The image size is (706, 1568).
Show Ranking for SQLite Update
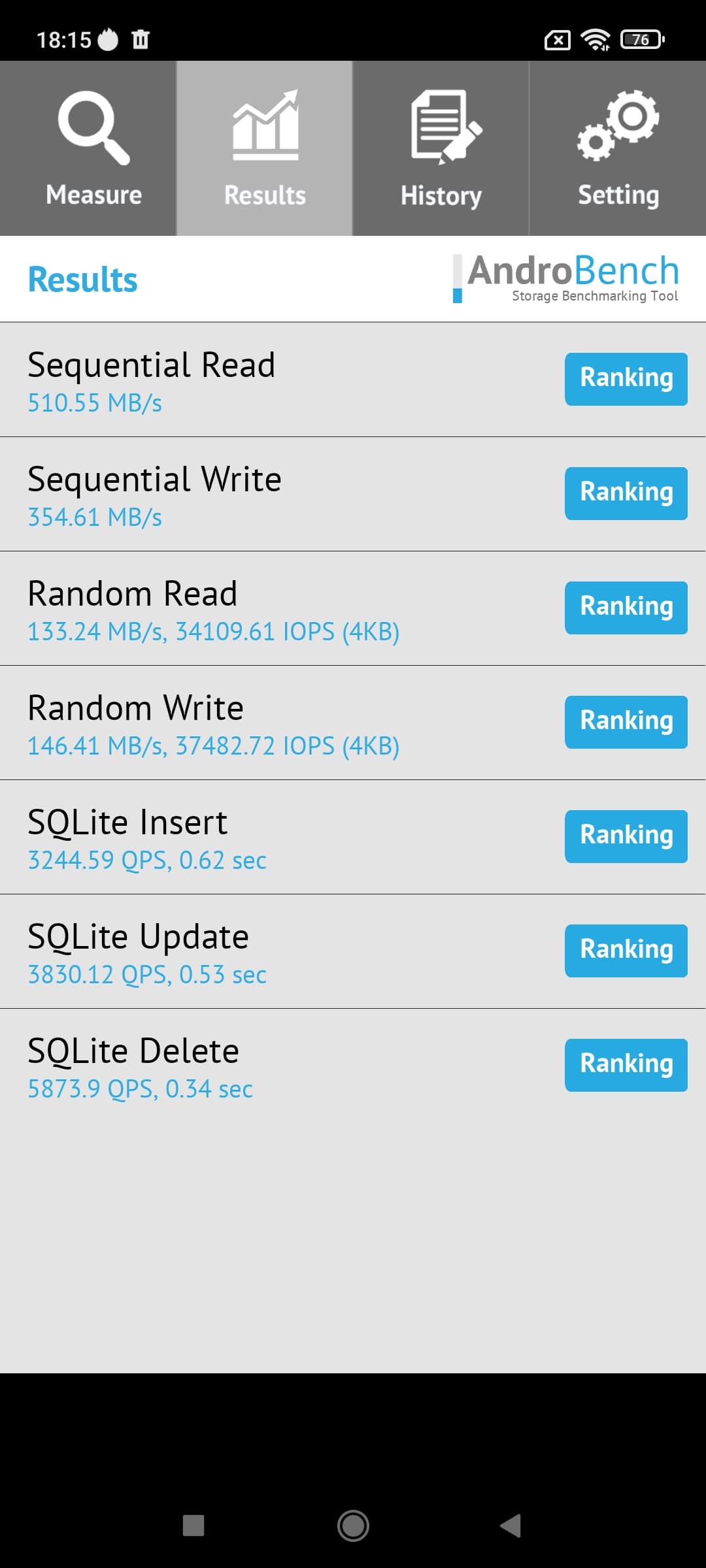pyautogui.click(x=626, y=951)
